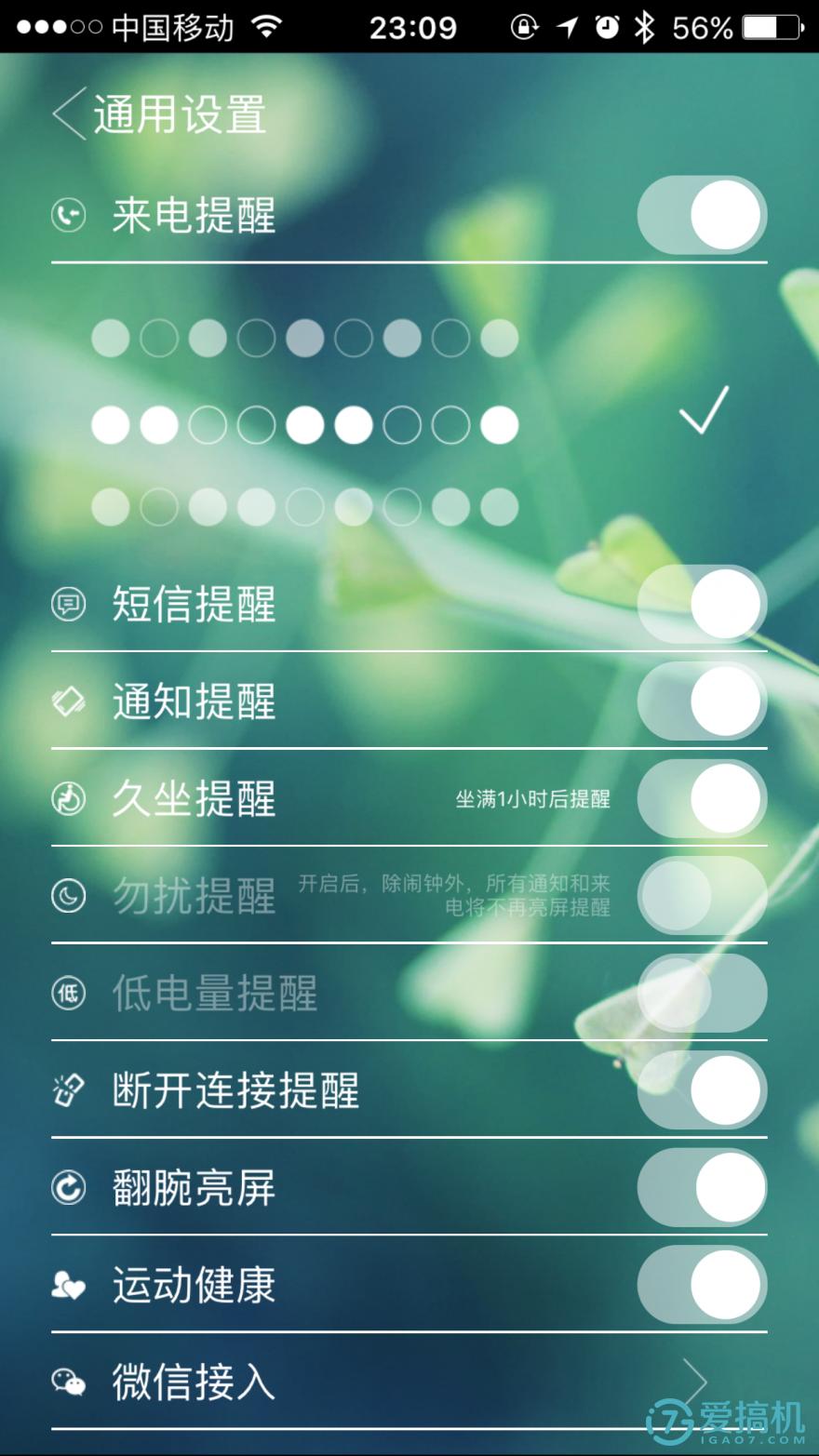Click the health icon beside 运动健康
This screenshot has height=1456, width=819.
point(69,1284)
